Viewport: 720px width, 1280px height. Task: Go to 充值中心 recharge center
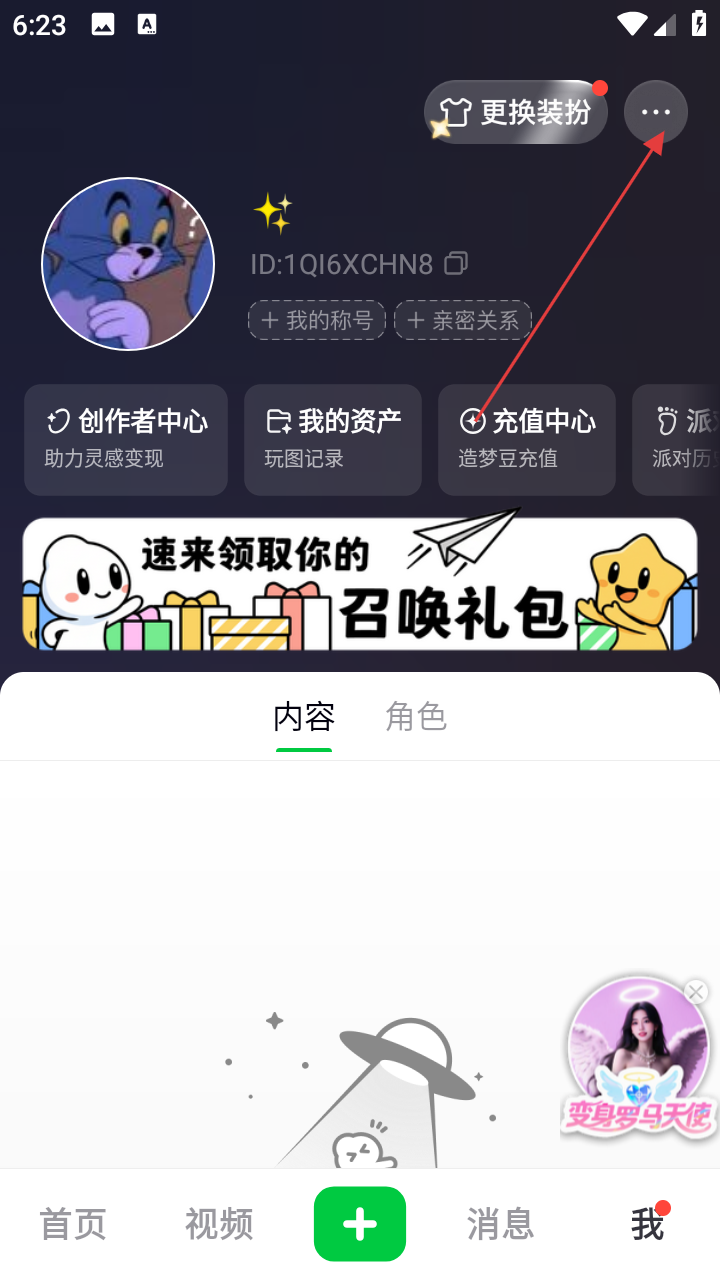[526, 440]
